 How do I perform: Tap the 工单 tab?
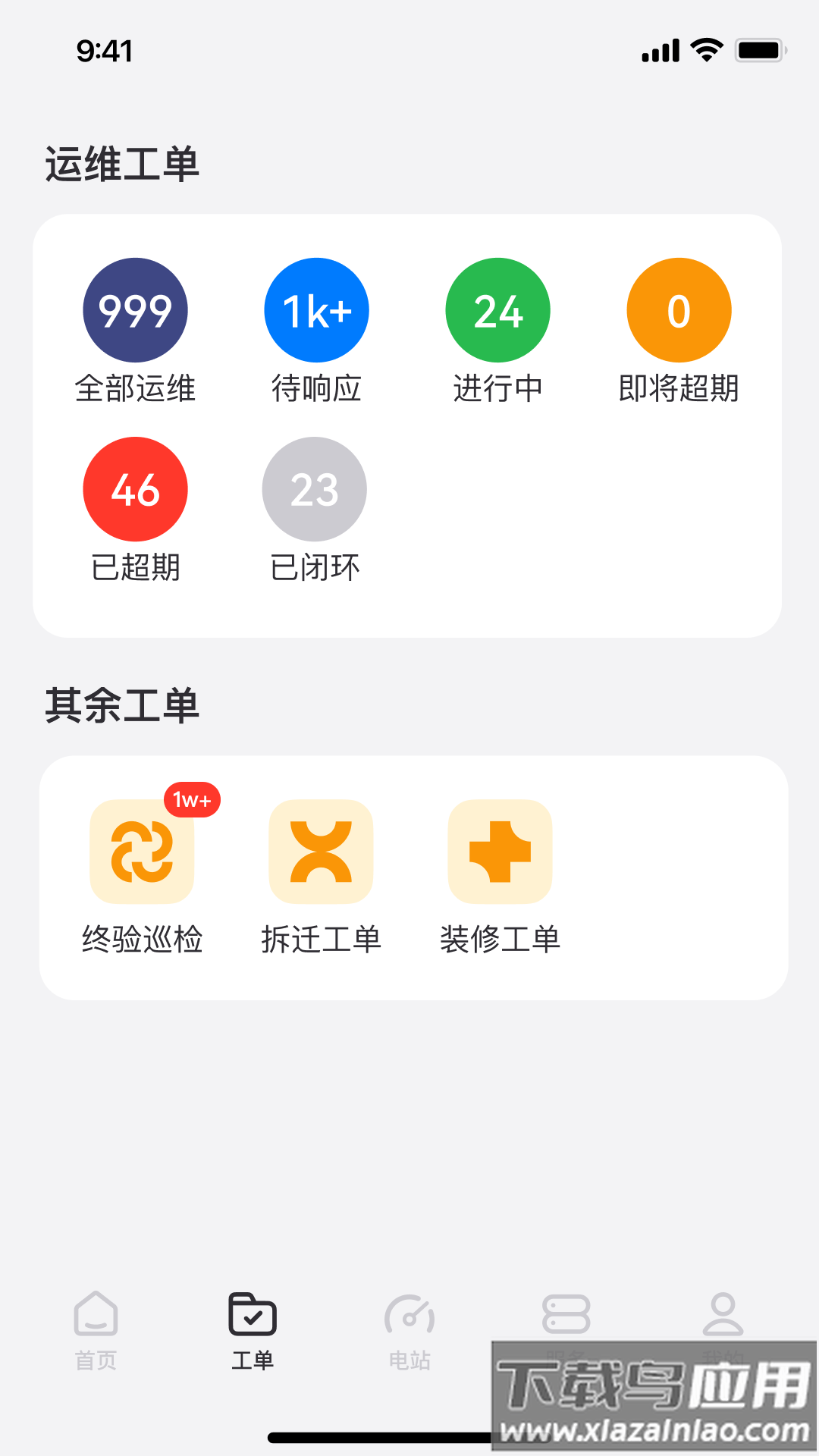[253, 1329]
